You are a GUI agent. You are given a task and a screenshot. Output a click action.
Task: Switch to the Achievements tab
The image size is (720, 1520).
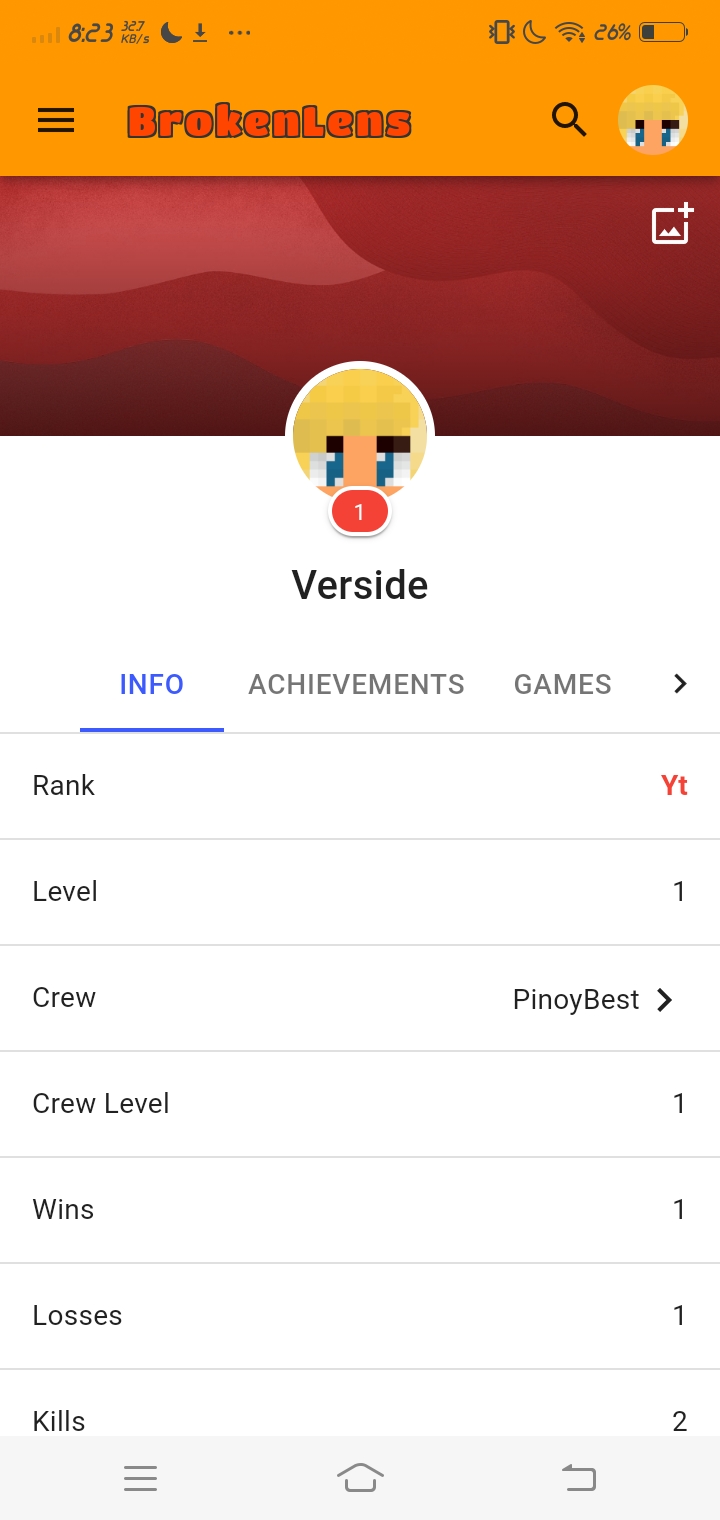tap(356, 684)
